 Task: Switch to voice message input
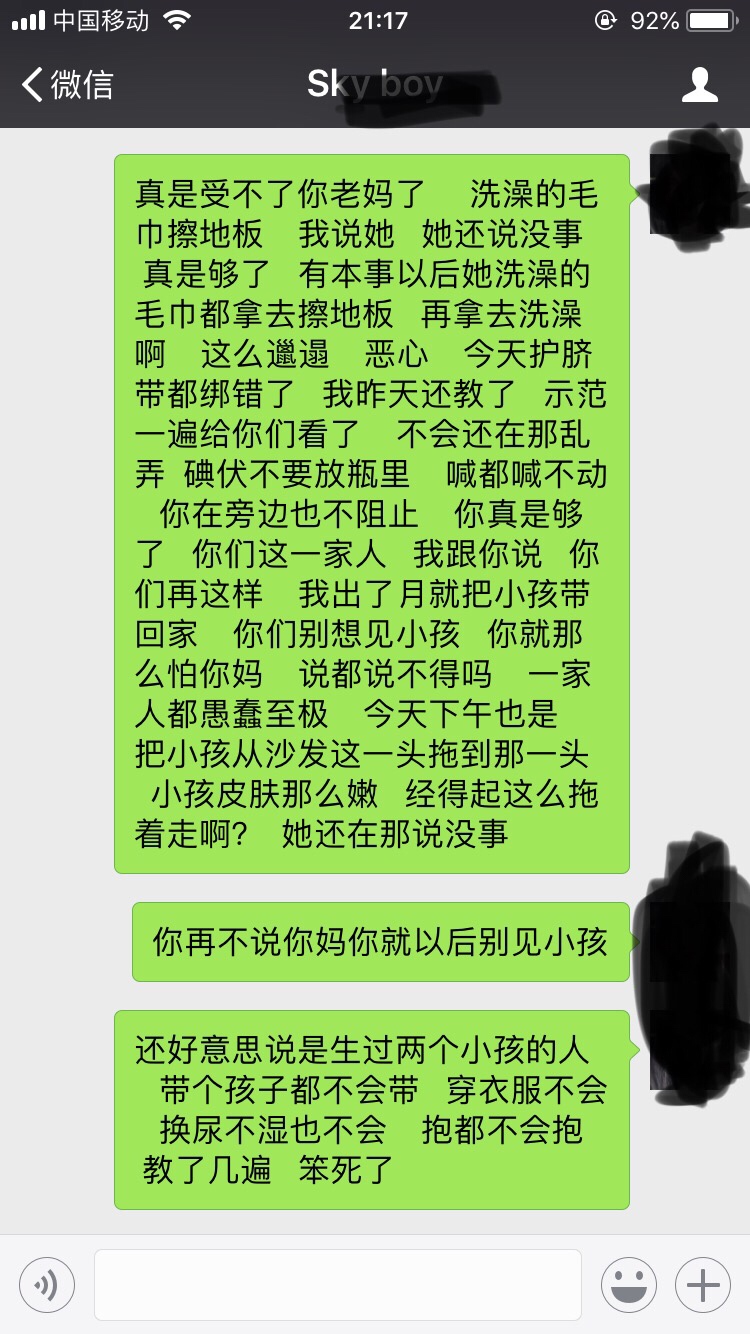[47, 1284]
